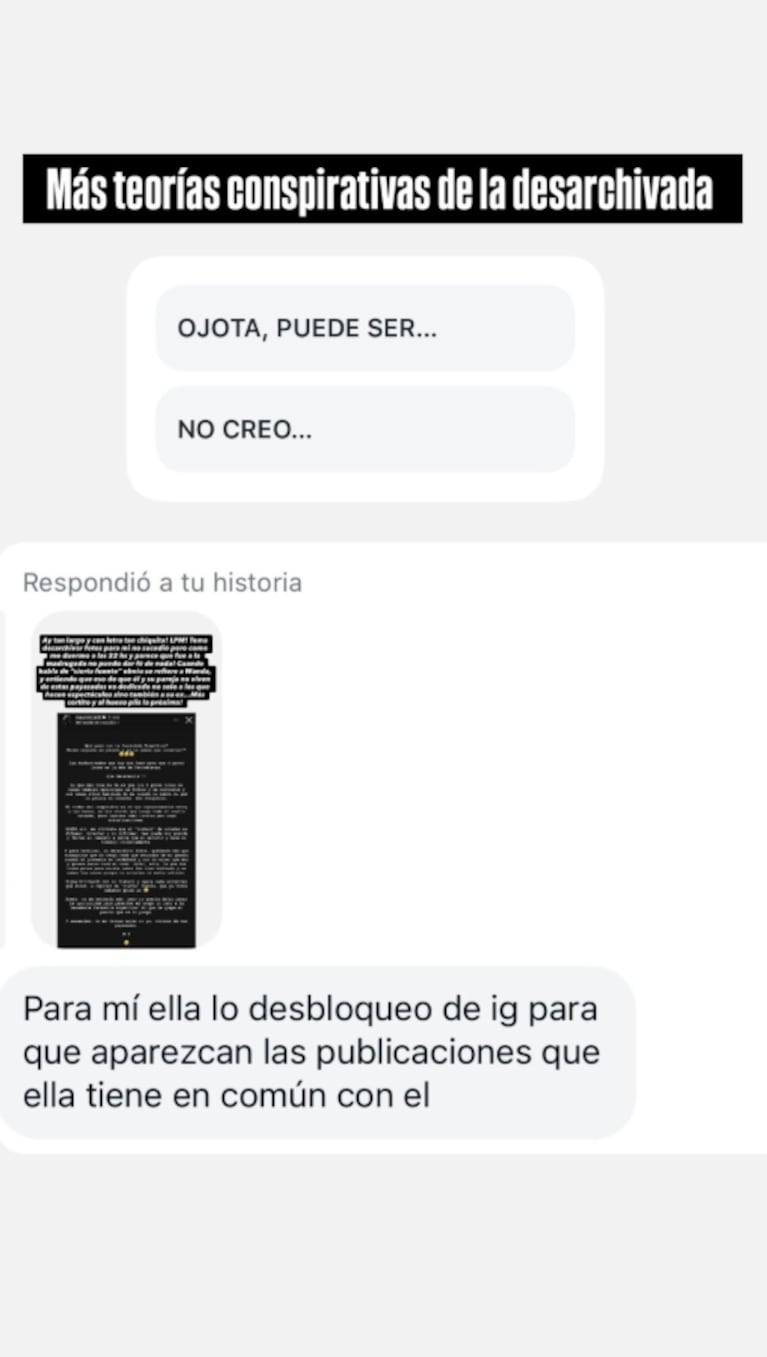The width and height of the screenshot is (767, 1357).
Task: Select the username header in the embedded story
Action: tap(100, 718)
